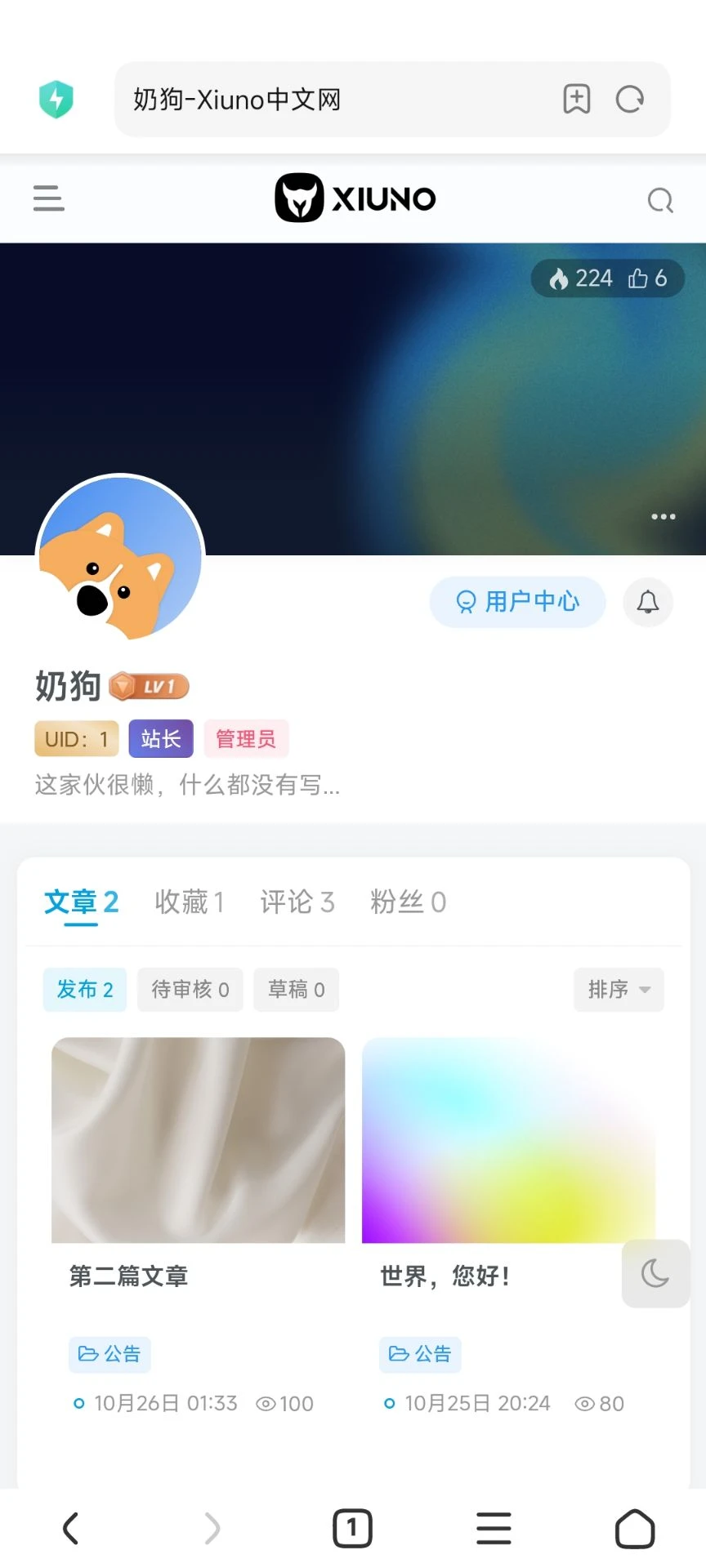This screenshot has width=706, height=1568.
Task: Expand the 排序 sort dropdown
Action: click(619, 990)
